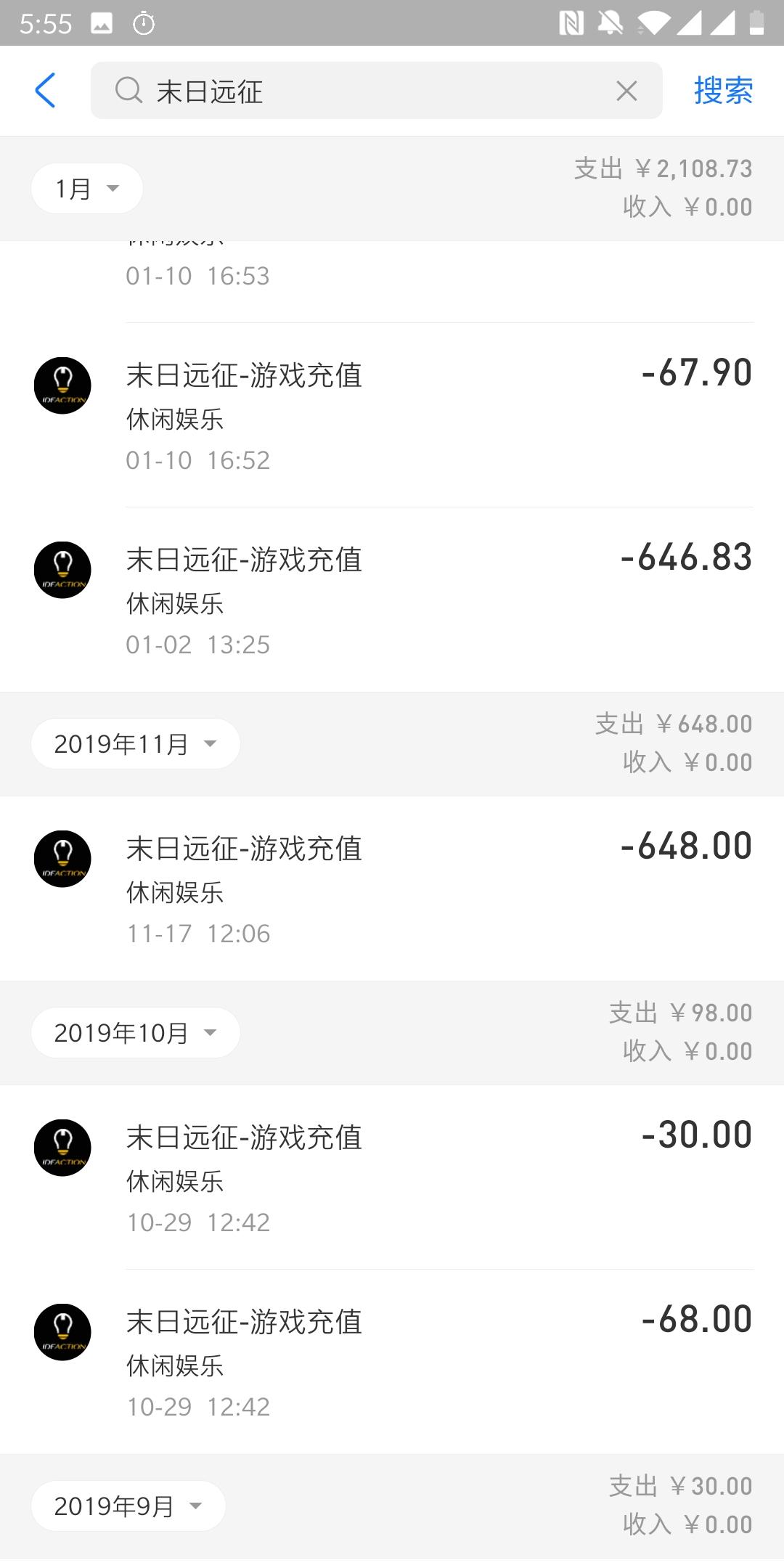The image size is (784, 1568).
Task: Clear the search text with the X
Action: 626,91
